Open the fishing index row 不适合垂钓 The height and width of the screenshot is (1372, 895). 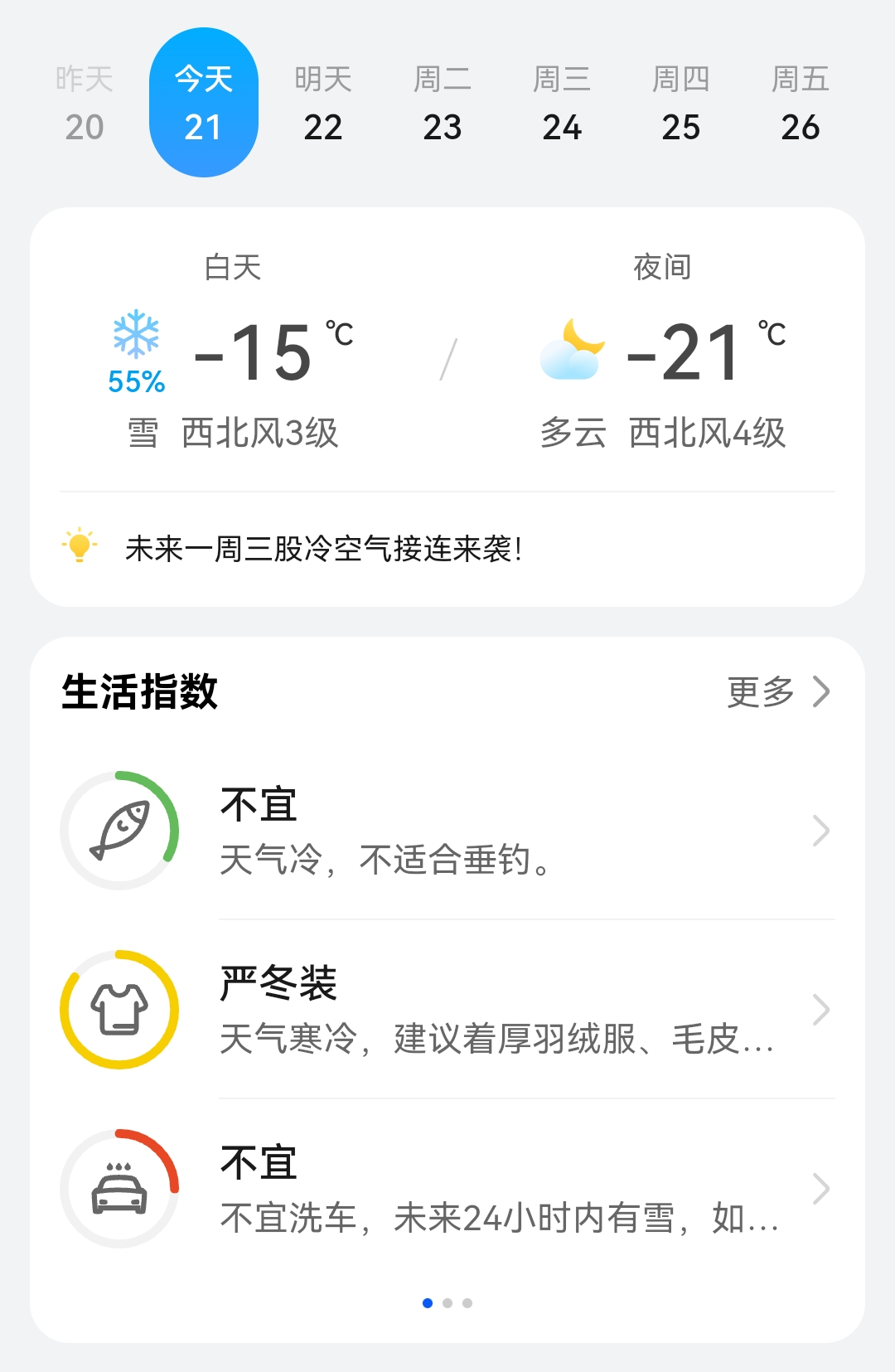pyautogui.click(x=447, y=831)
